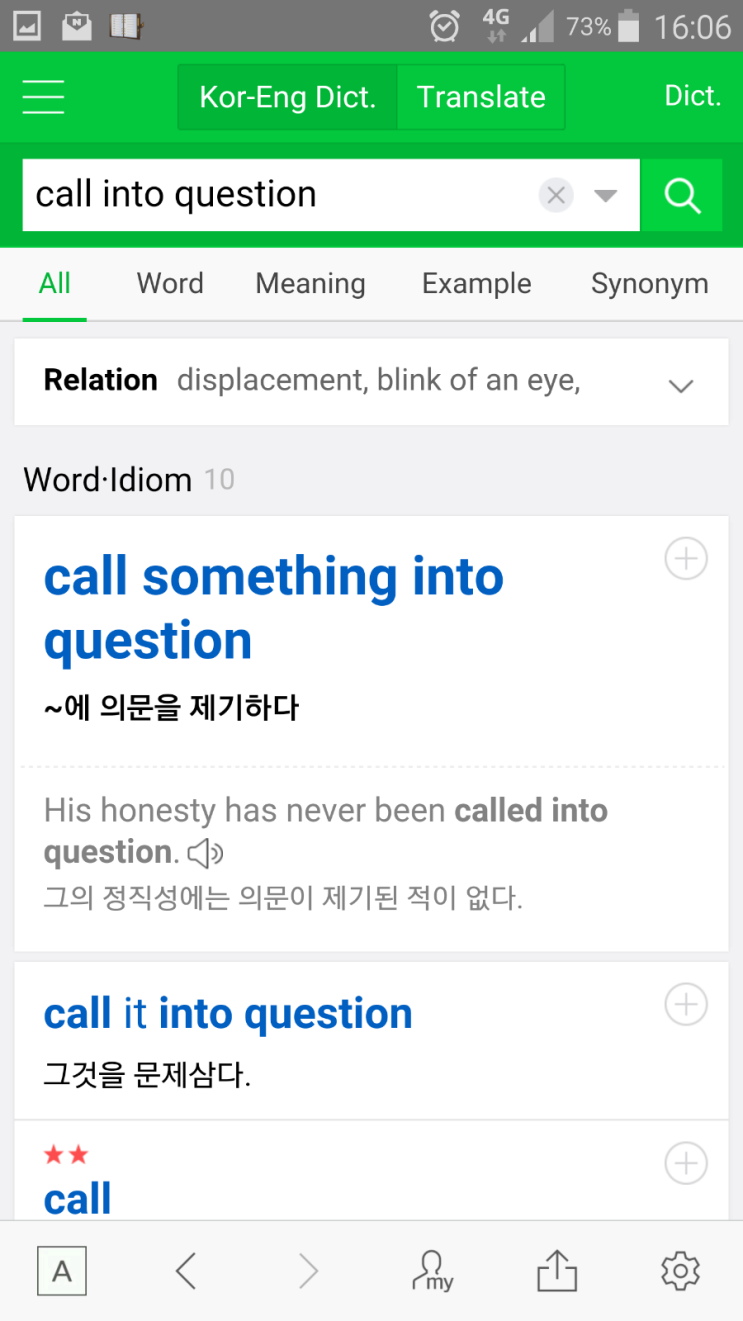743x1321 pixels.
Task: Open the entry call something into question
Action: (273, 608)
